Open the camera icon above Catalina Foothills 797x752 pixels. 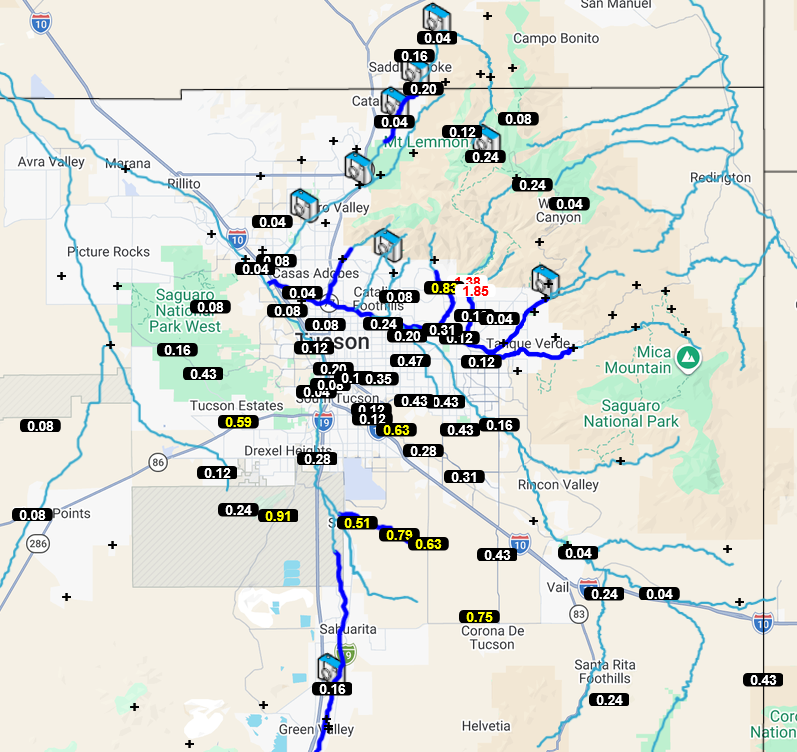pos(388,245)
